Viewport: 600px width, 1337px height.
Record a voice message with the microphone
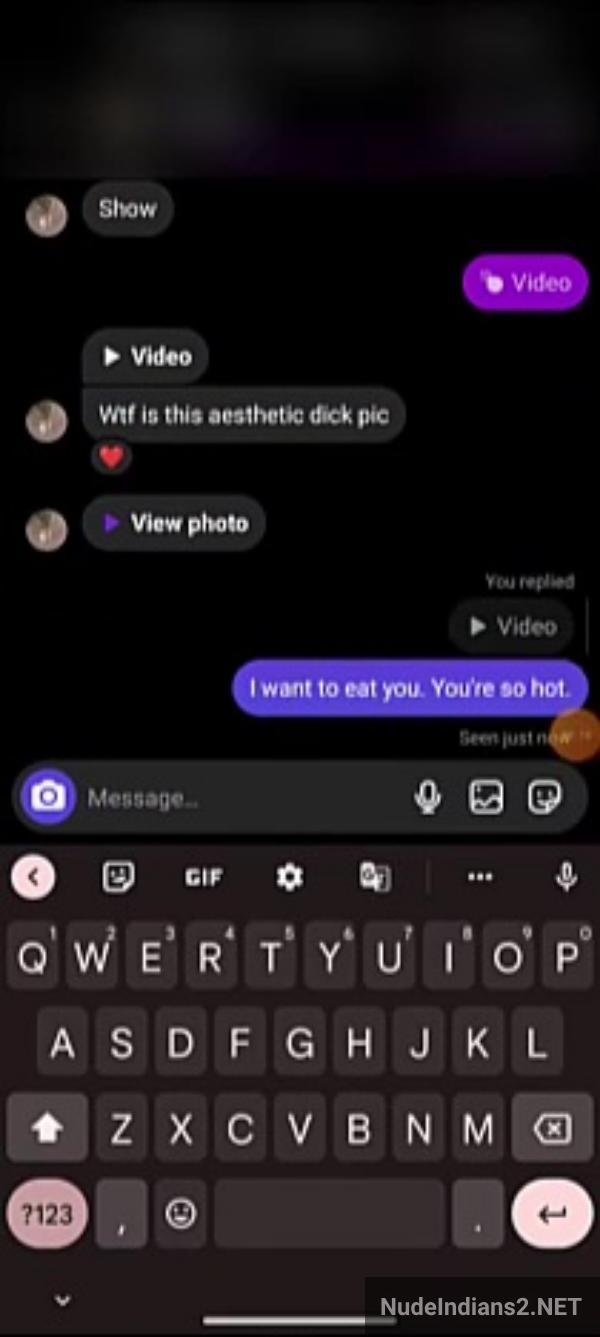point(428,797)
